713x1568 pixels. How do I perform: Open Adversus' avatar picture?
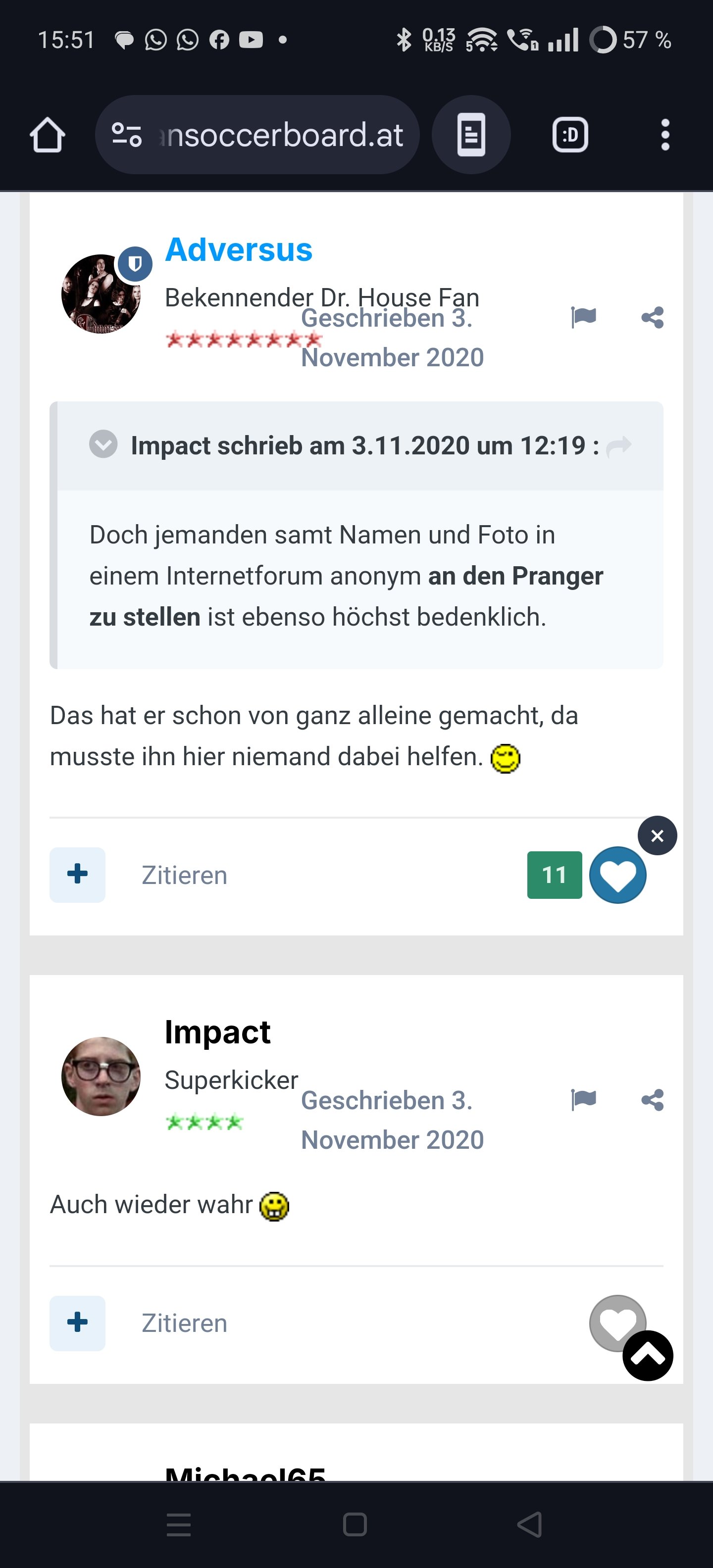(101, 294)
